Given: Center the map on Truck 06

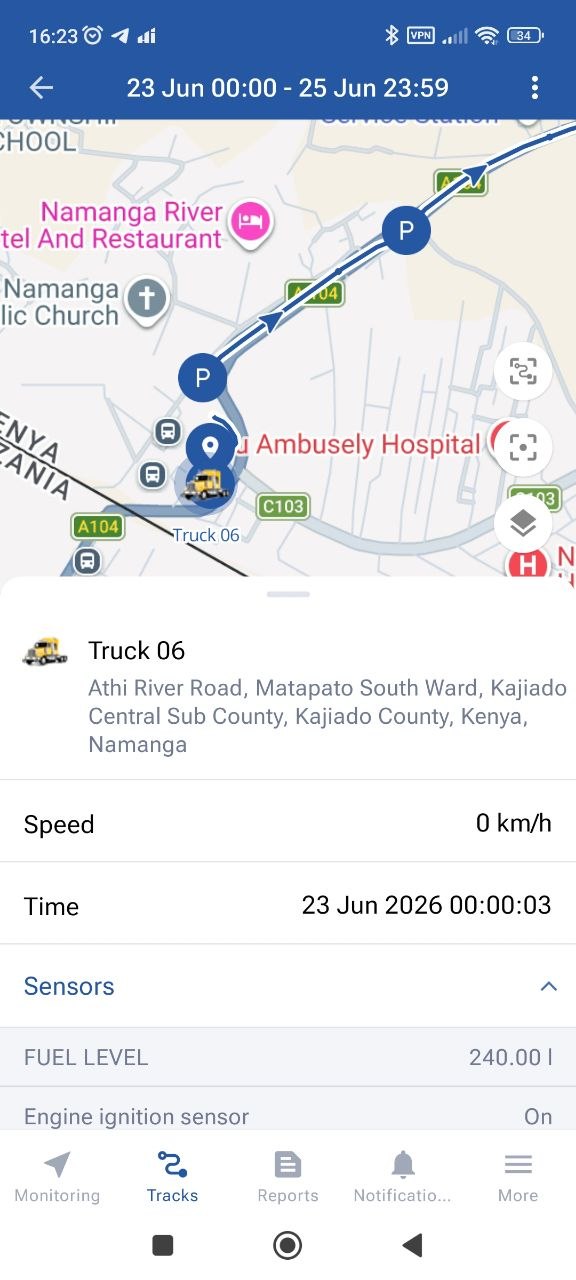Looking at the screenshot, I should coord(523,447).
